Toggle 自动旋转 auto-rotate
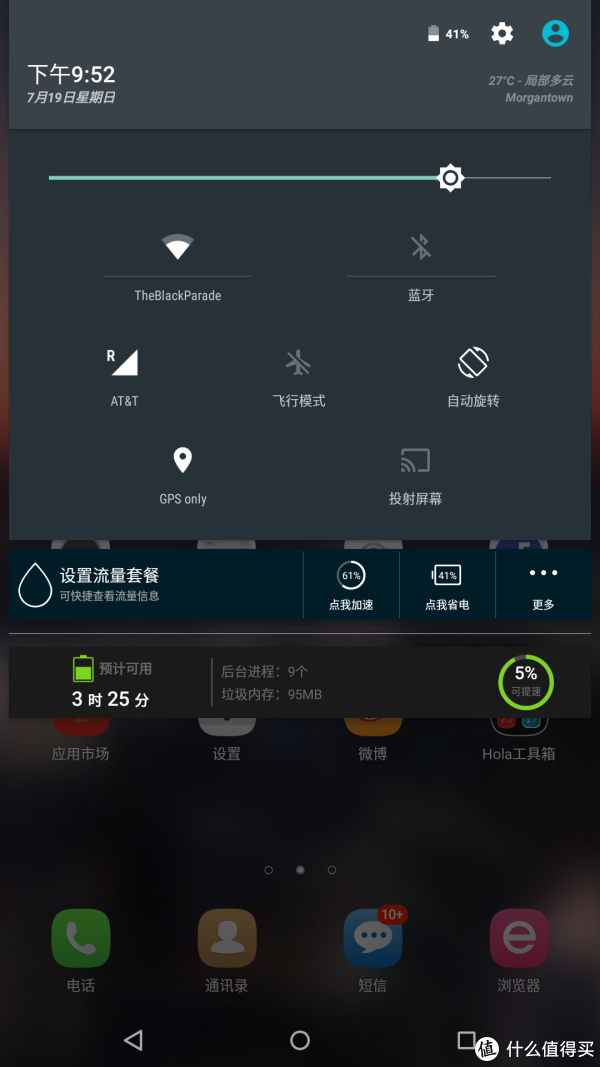600x1067 pixels. (473, 363)
